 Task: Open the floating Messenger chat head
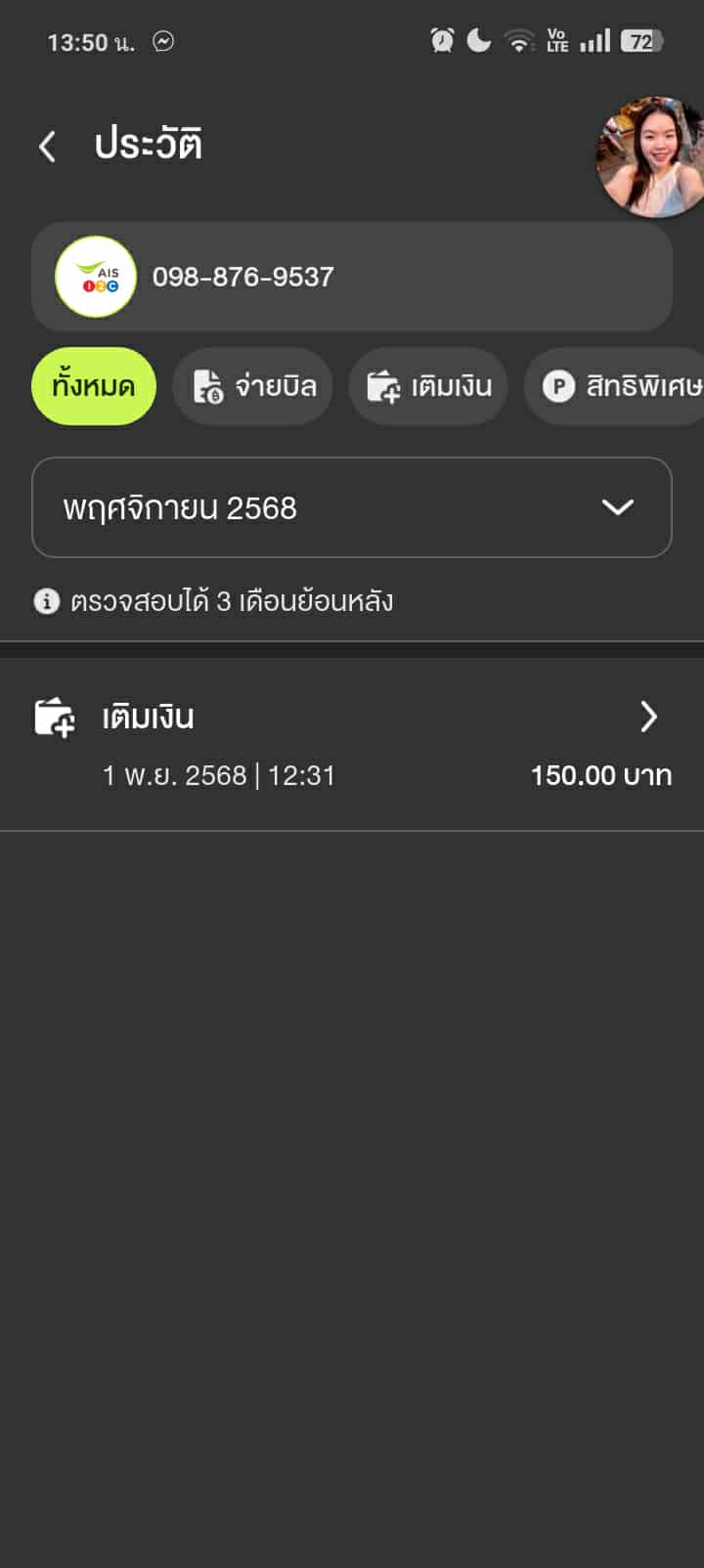click(651, 156)
